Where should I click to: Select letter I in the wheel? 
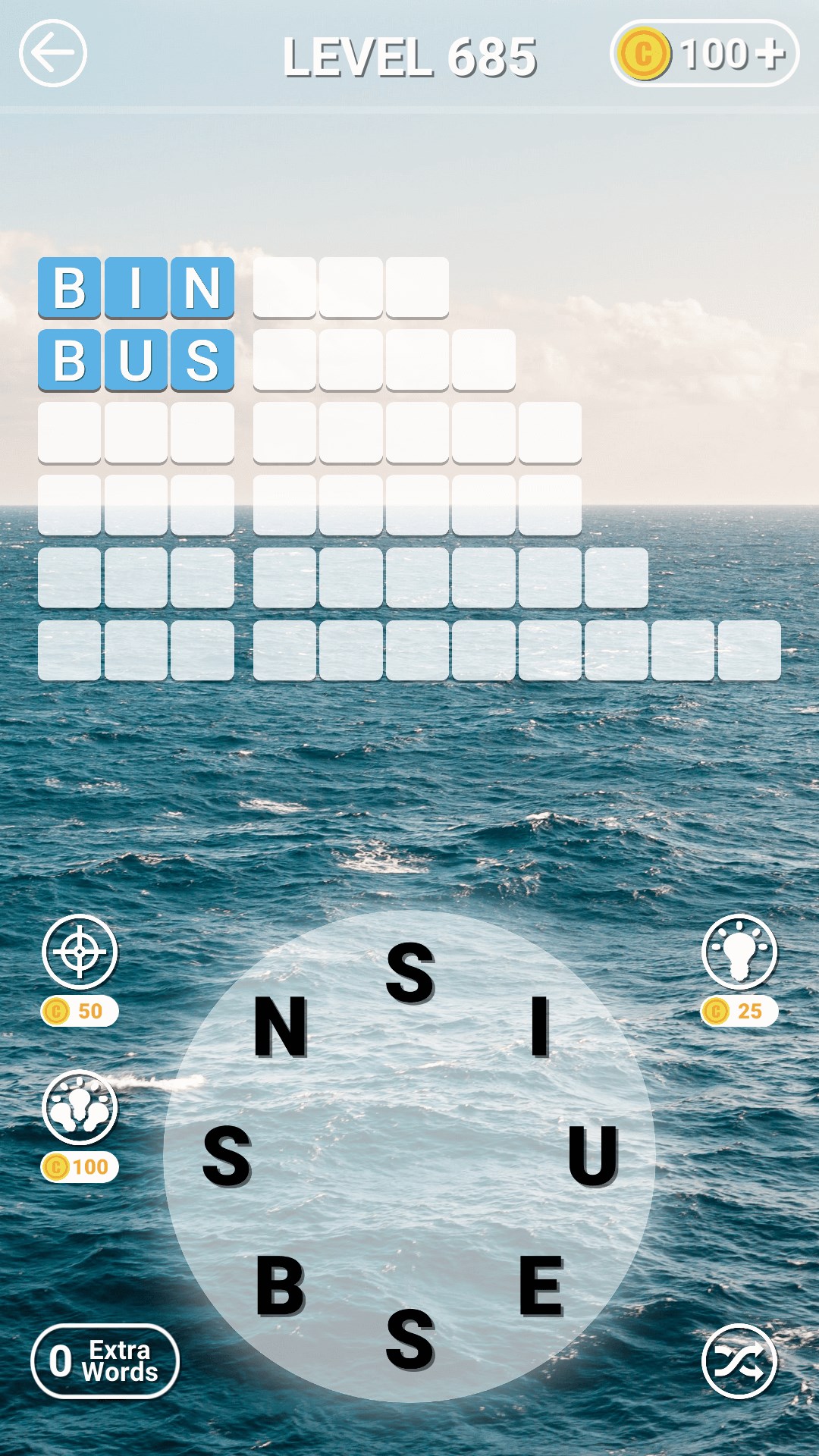[540, 1028]
